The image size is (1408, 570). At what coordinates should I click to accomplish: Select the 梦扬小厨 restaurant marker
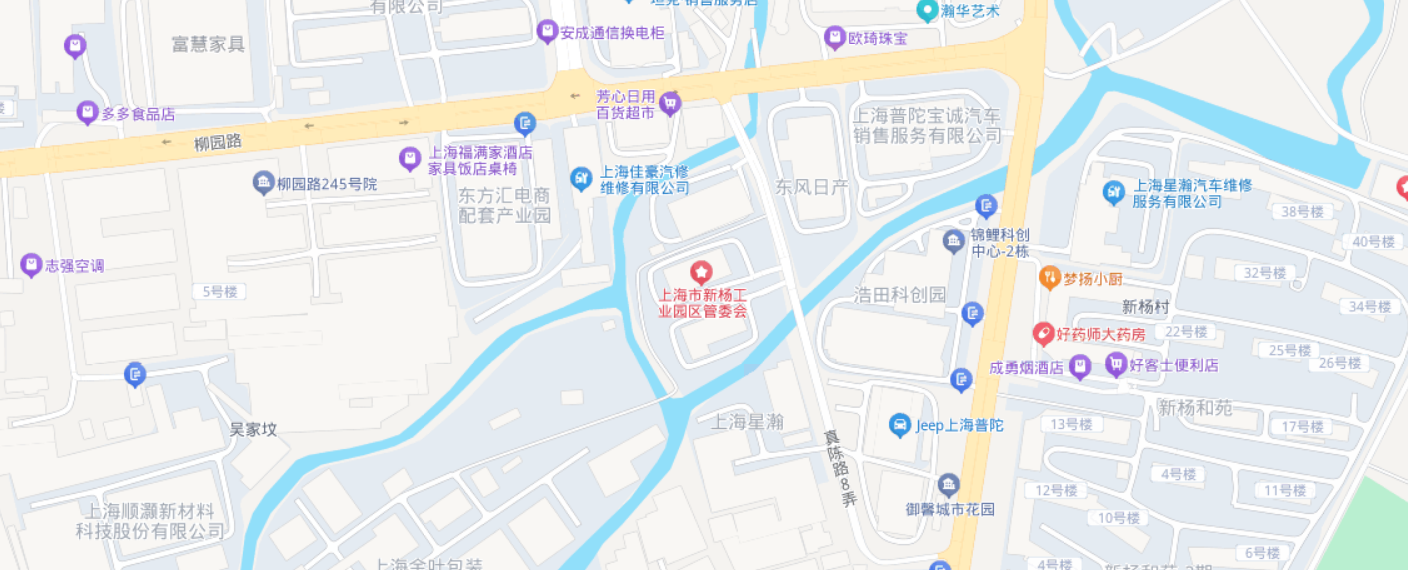(1049, 278)
